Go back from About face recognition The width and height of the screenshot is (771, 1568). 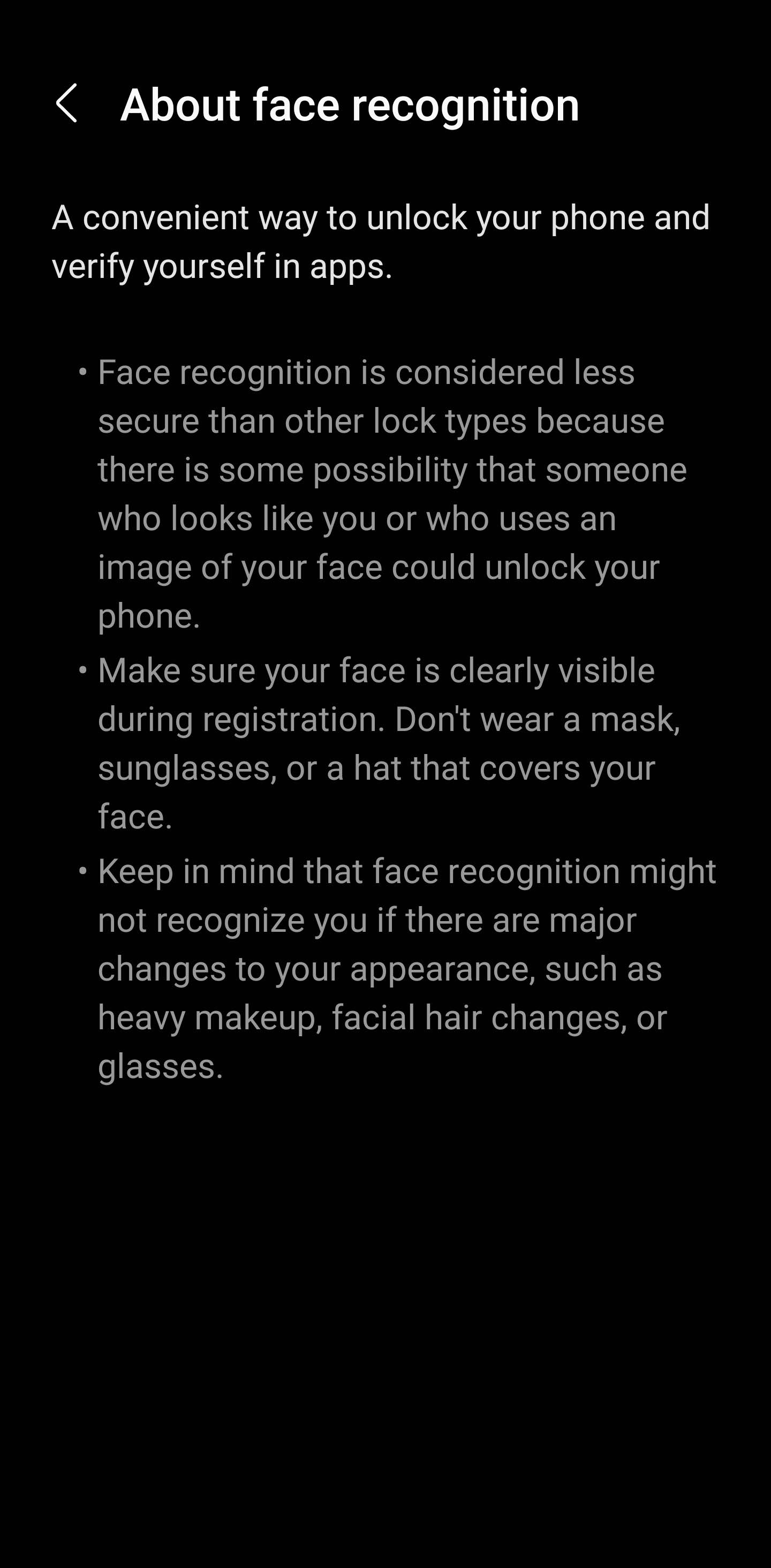(x=66, y=103)
